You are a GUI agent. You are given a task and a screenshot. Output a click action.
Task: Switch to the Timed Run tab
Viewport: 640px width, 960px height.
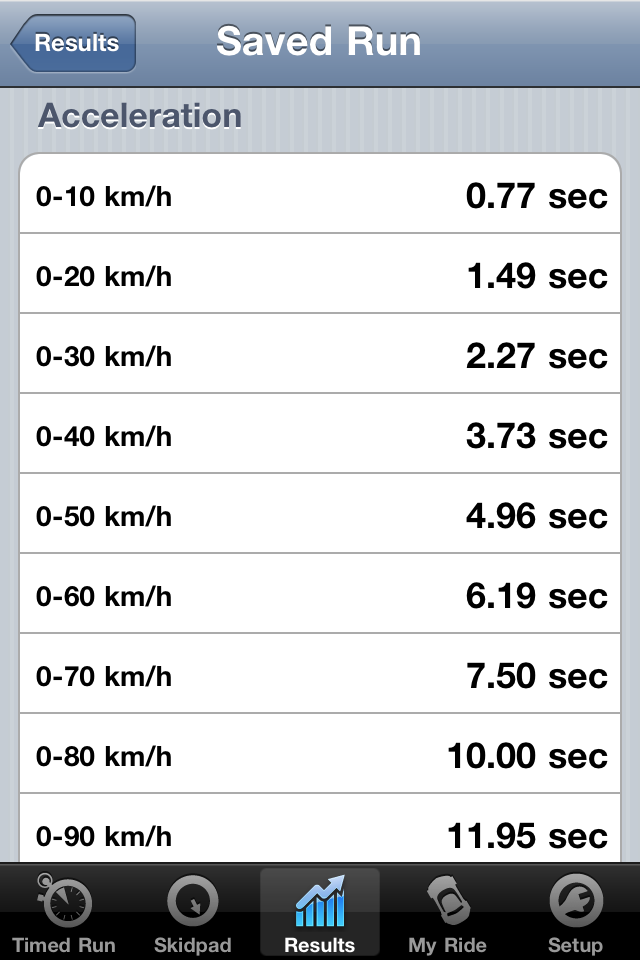[x=64, y=914]
